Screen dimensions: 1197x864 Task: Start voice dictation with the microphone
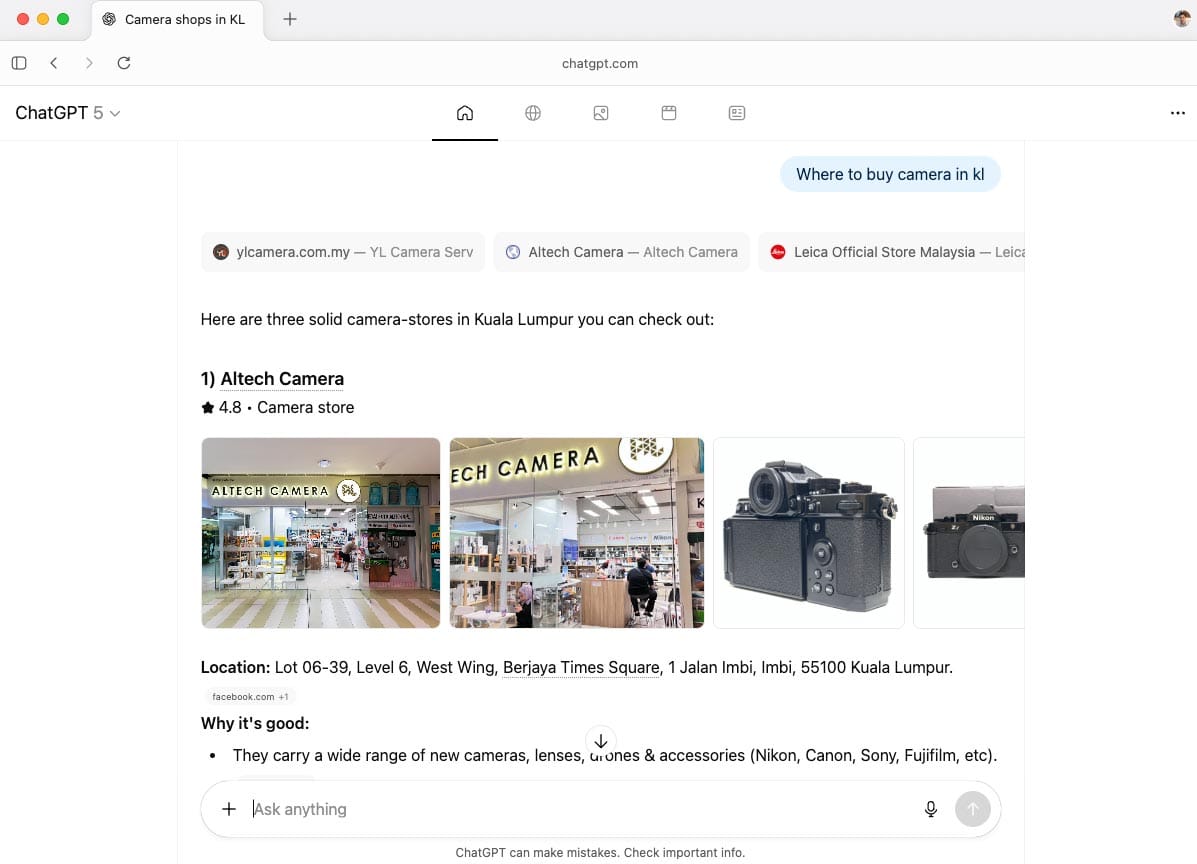point(931,809)
